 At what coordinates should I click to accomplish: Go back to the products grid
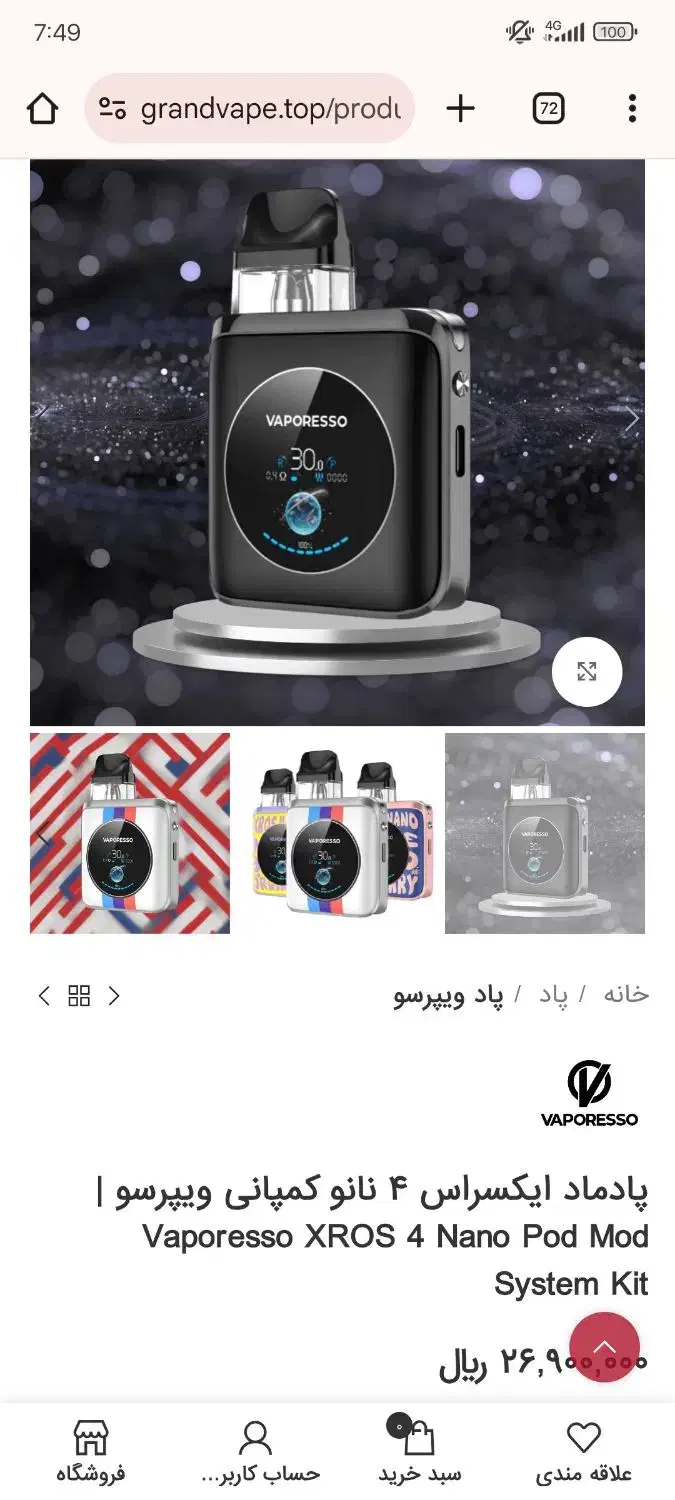pos(79,995)
